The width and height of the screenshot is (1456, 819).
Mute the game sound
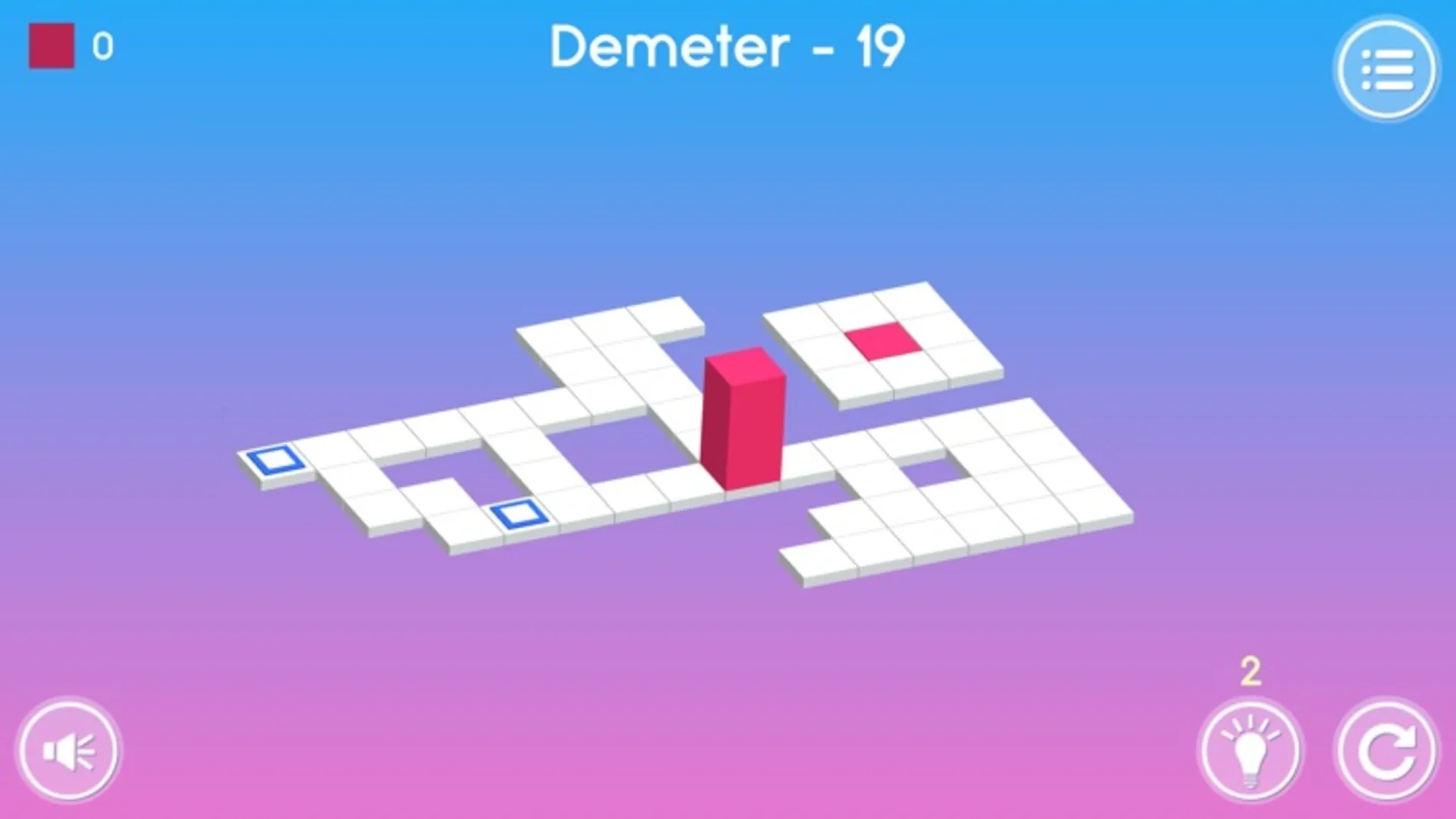[x=68, y=751]
